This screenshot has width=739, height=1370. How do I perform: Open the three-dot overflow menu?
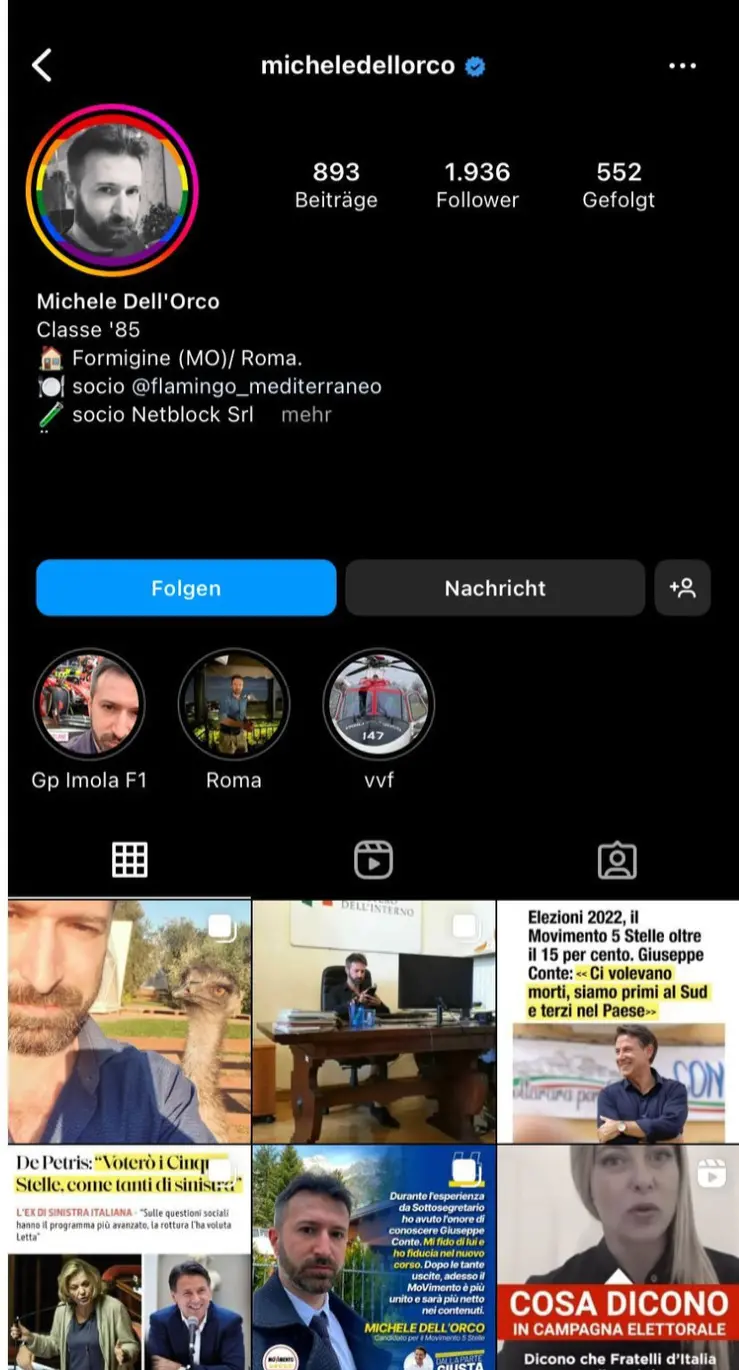pos(682,66)
